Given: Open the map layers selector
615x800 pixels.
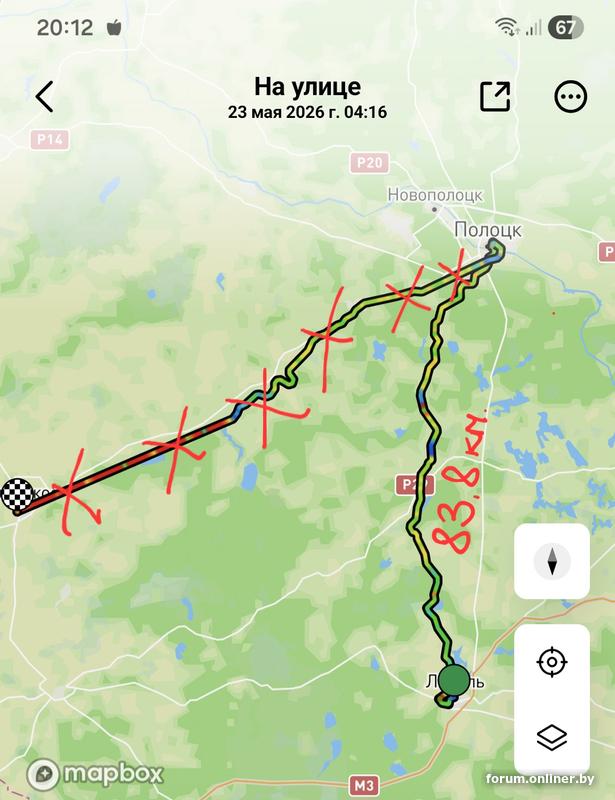Looking at the screenshot, I should (x=552, y=738).
